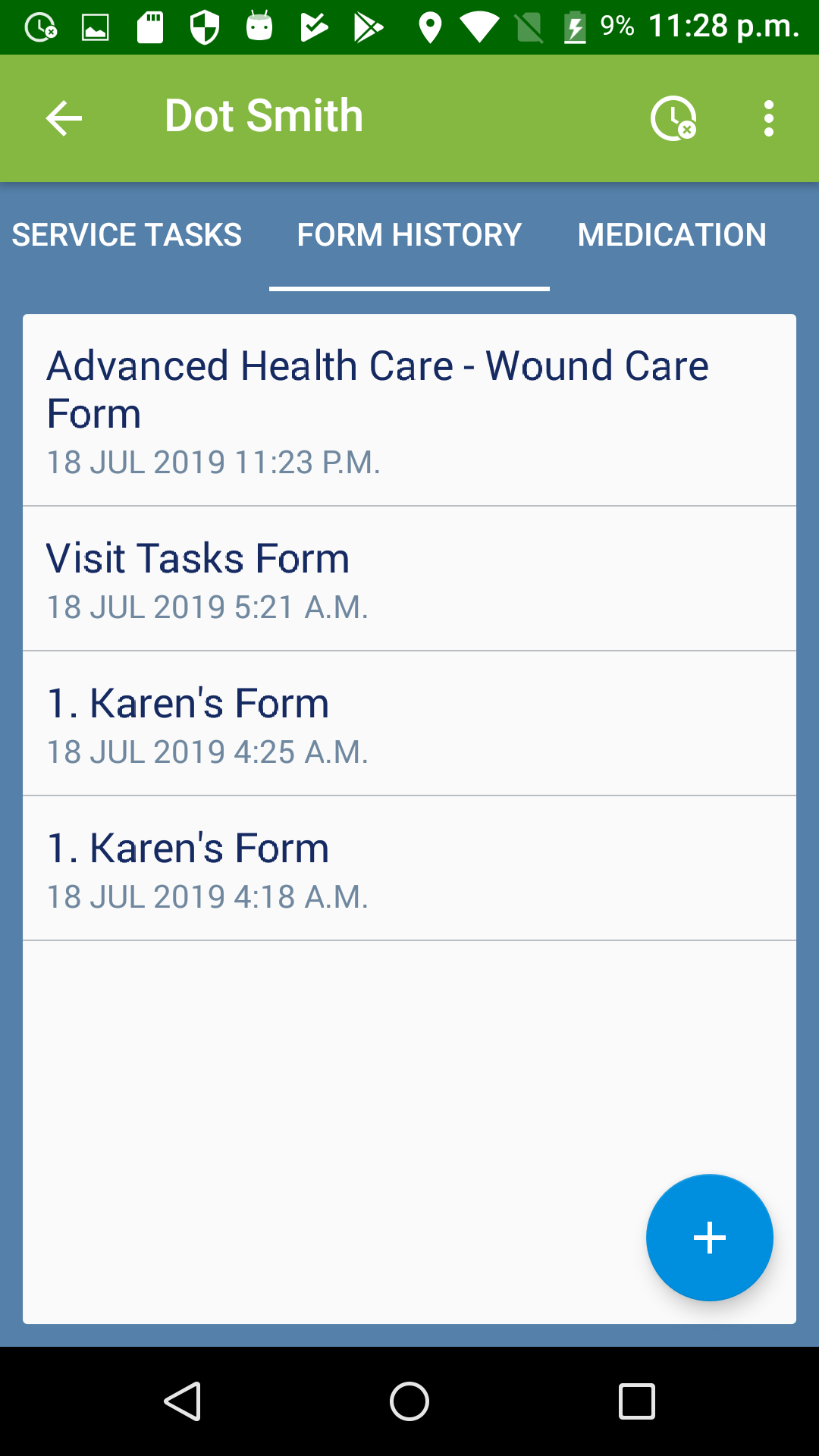Screen dimensions: 819x1456
Task: Open the overflow menu
Action: pyautogui.click(x=769, y=118)
